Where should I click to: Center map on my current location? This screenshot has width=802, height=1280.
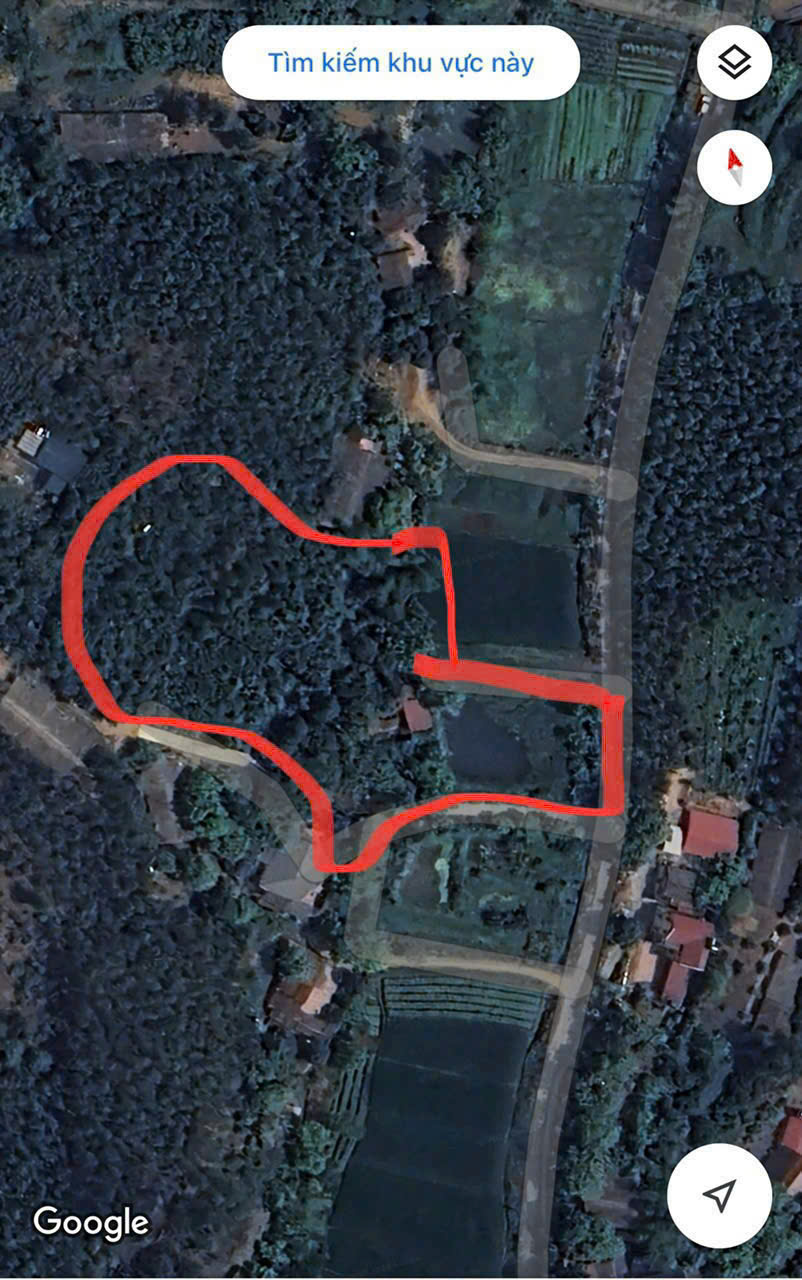719,1194
